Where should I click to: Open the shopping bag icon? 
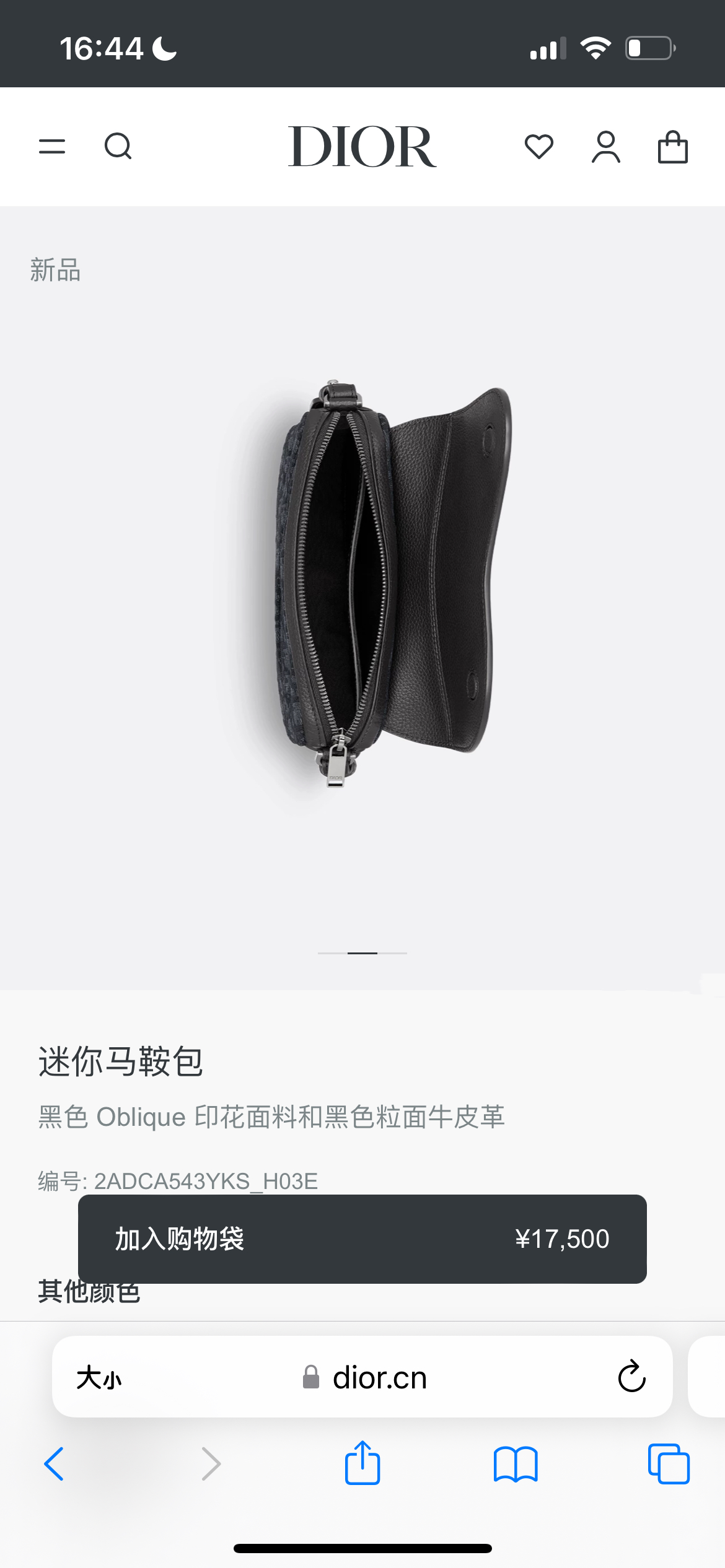coord(672,147)
